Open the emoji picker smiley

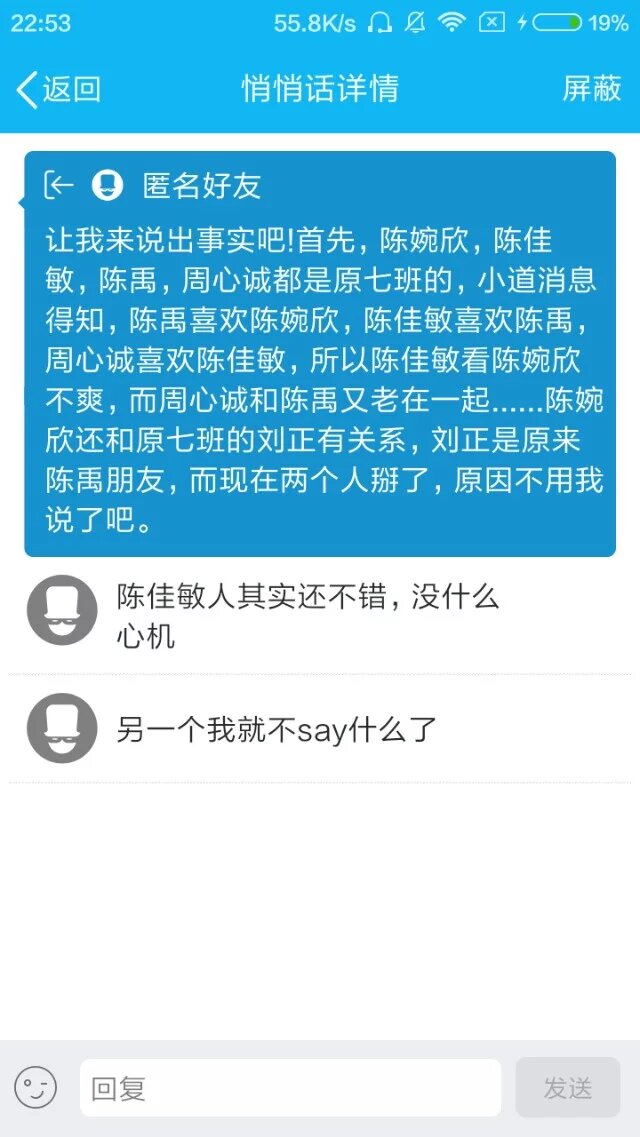pos(35,1087)
